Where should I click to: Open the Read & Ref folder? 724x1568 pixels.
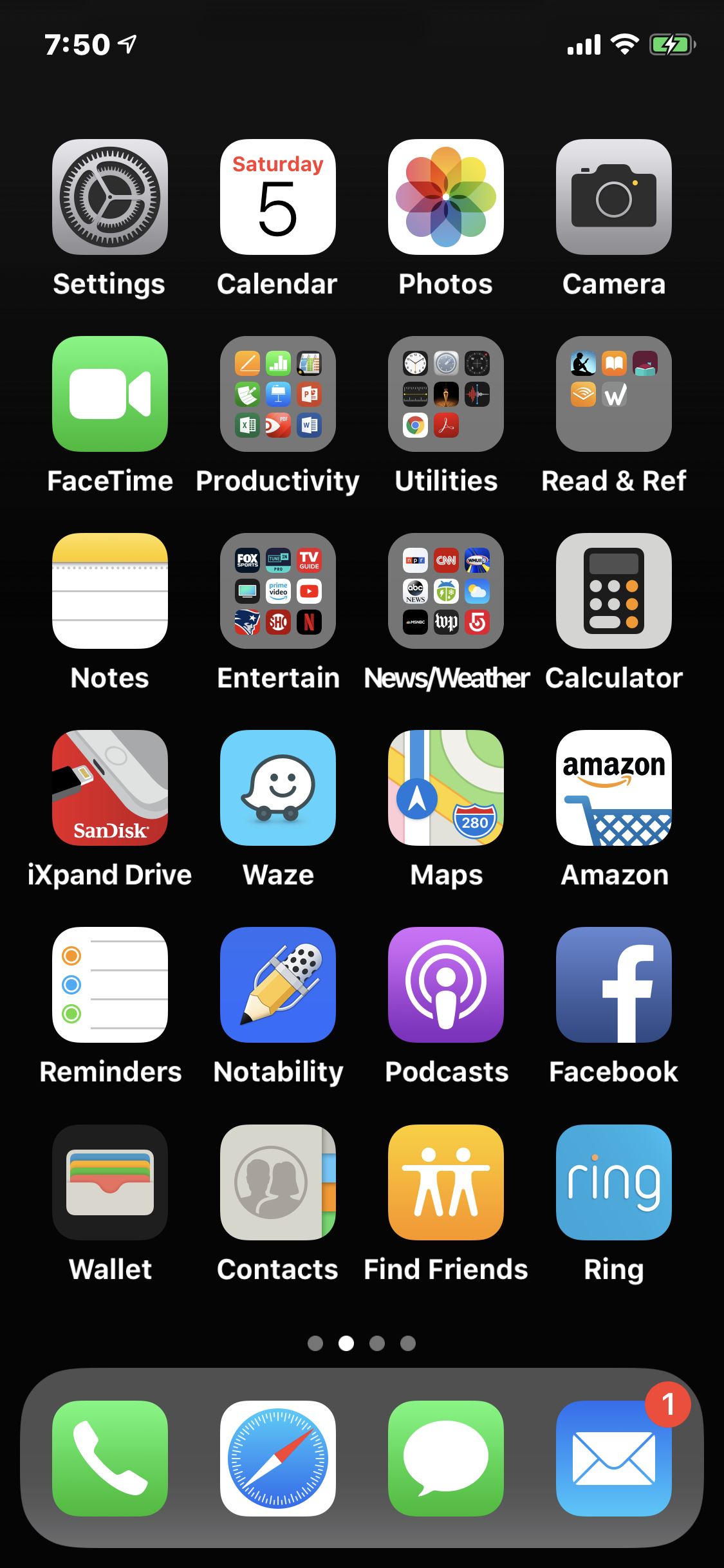pyautogui.click(x=614, y=394)
